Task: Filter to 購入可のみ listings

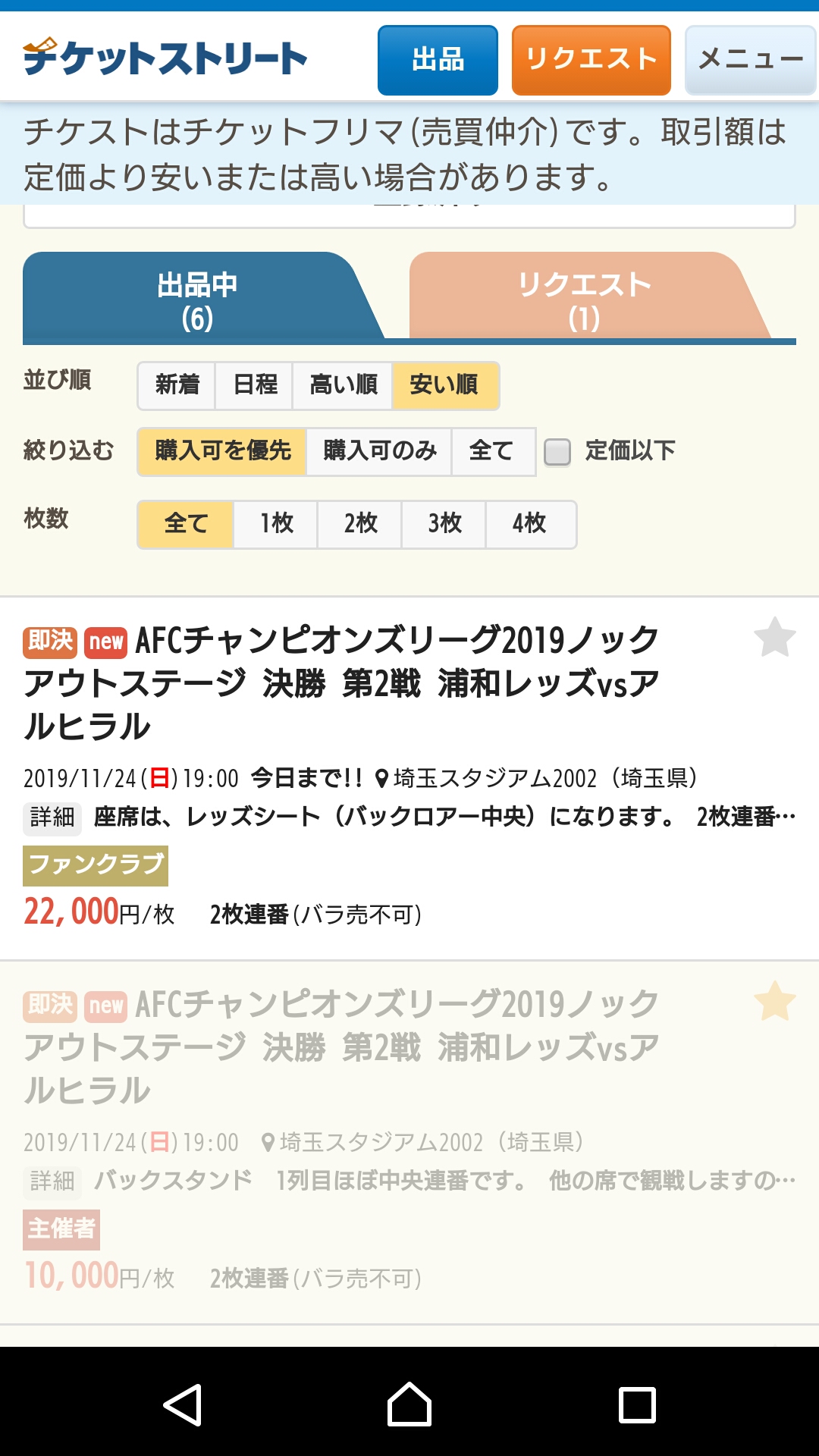Action: (x=379, y=451)
